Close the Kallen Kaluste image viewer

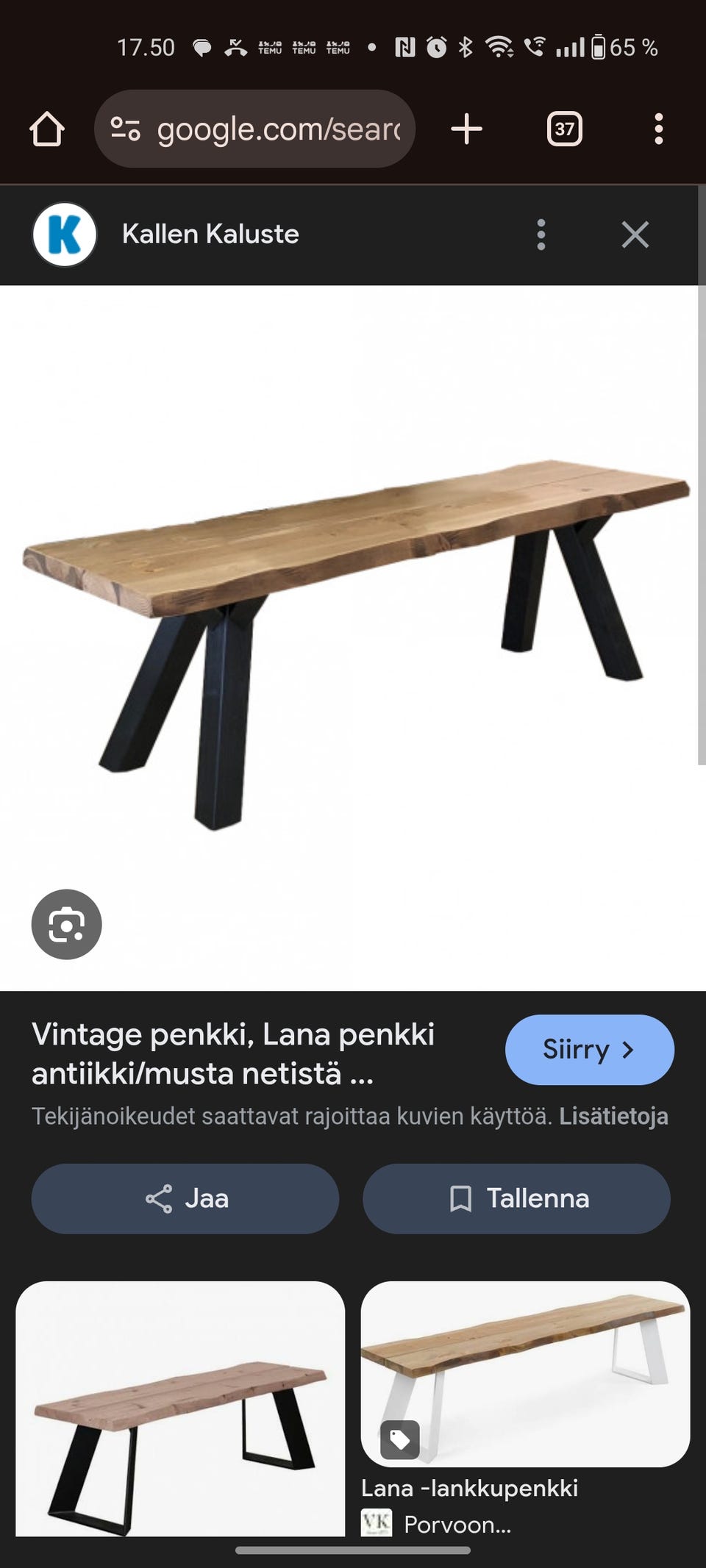(635, 234)
